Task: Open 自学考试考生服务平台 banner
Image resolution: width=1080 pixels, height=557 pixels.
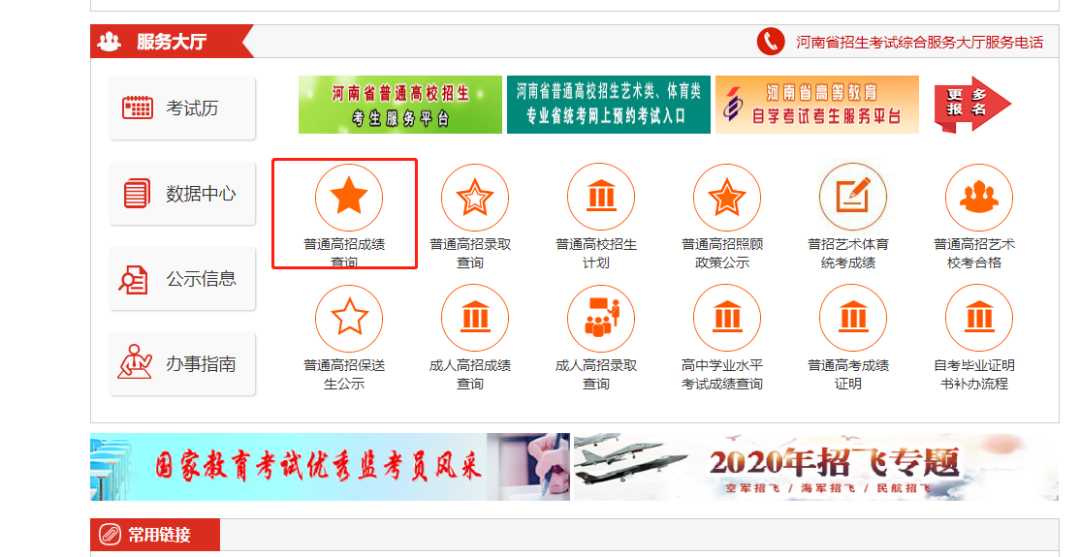Action: tap(817, 104)
